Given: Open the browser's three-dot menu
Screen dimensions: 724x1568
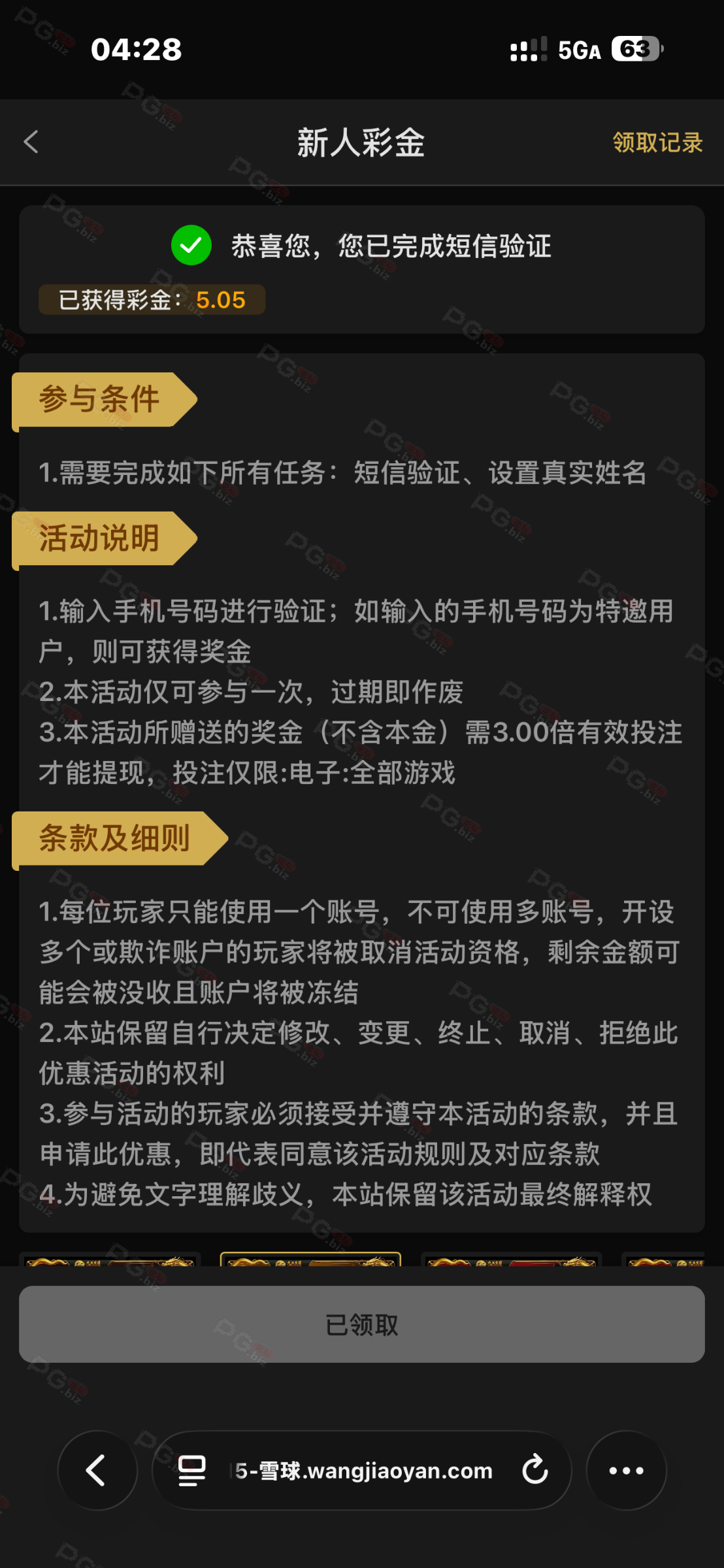Looking at the screenshot, I should (x=626, y=1471).
